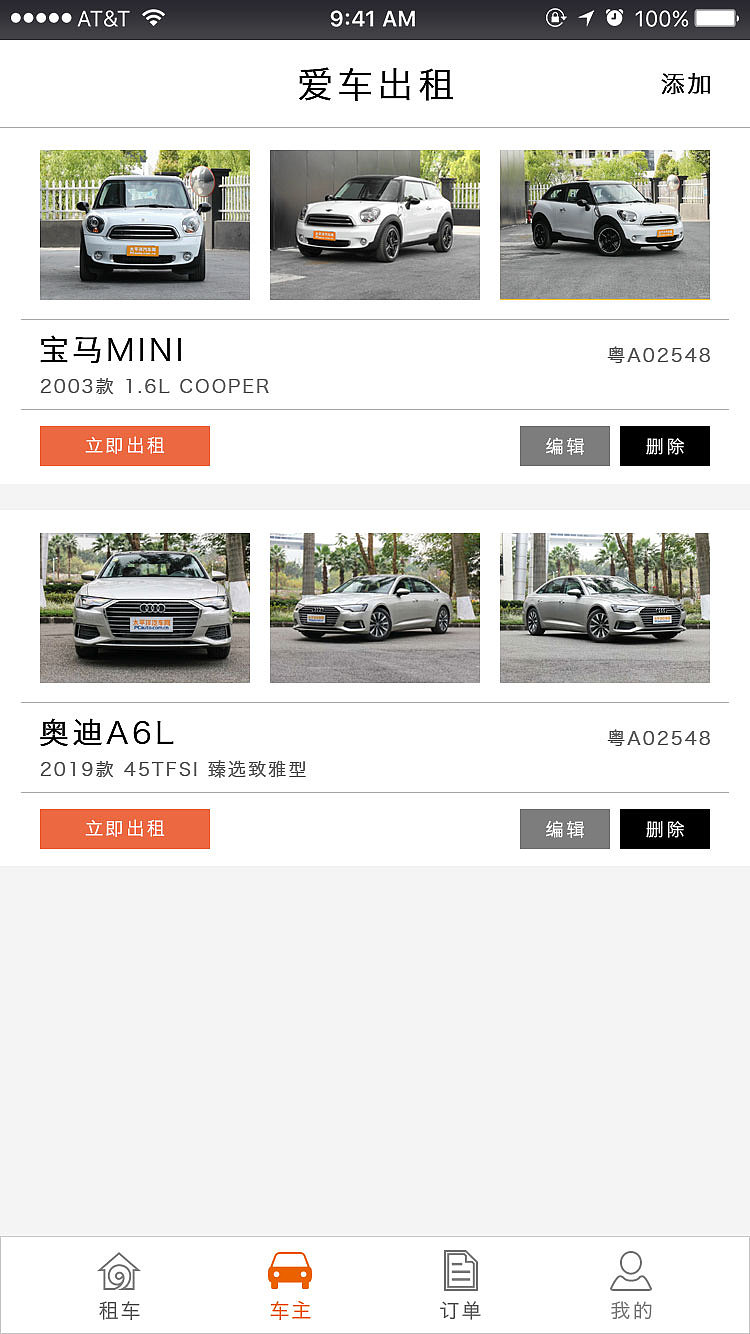Delete the 宝马MINI listing

[x=665, y=446]
